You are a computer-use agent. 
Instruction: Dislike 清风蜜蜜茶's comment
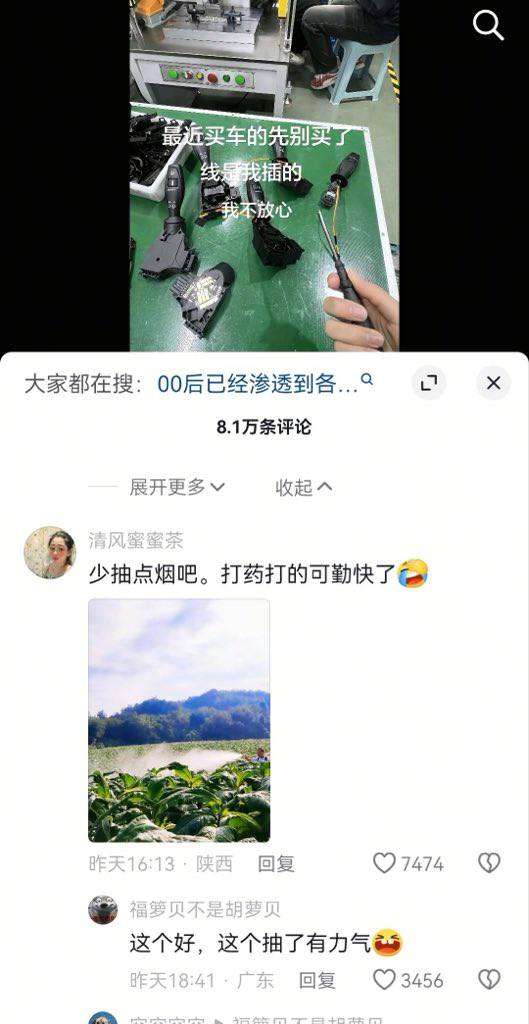coord(489,863)
